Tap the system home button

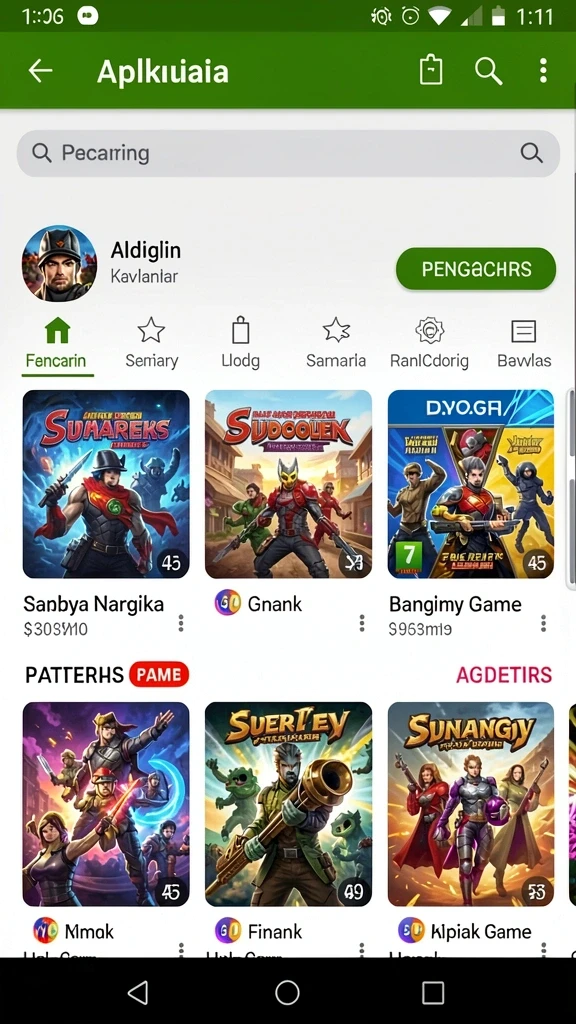tap(287, 992)
